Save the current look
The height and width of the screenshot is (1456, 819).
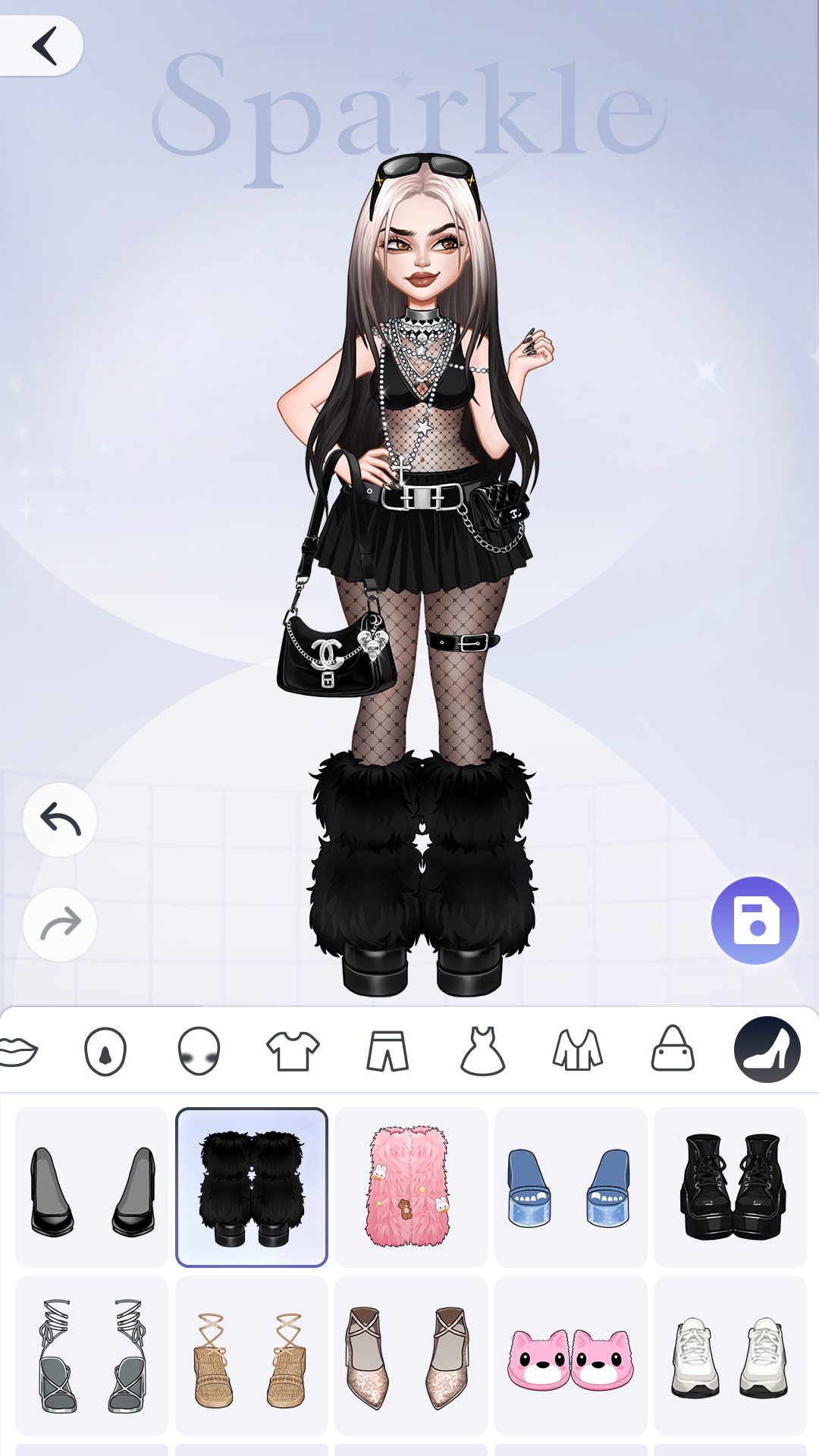click(x=755, y=921)
